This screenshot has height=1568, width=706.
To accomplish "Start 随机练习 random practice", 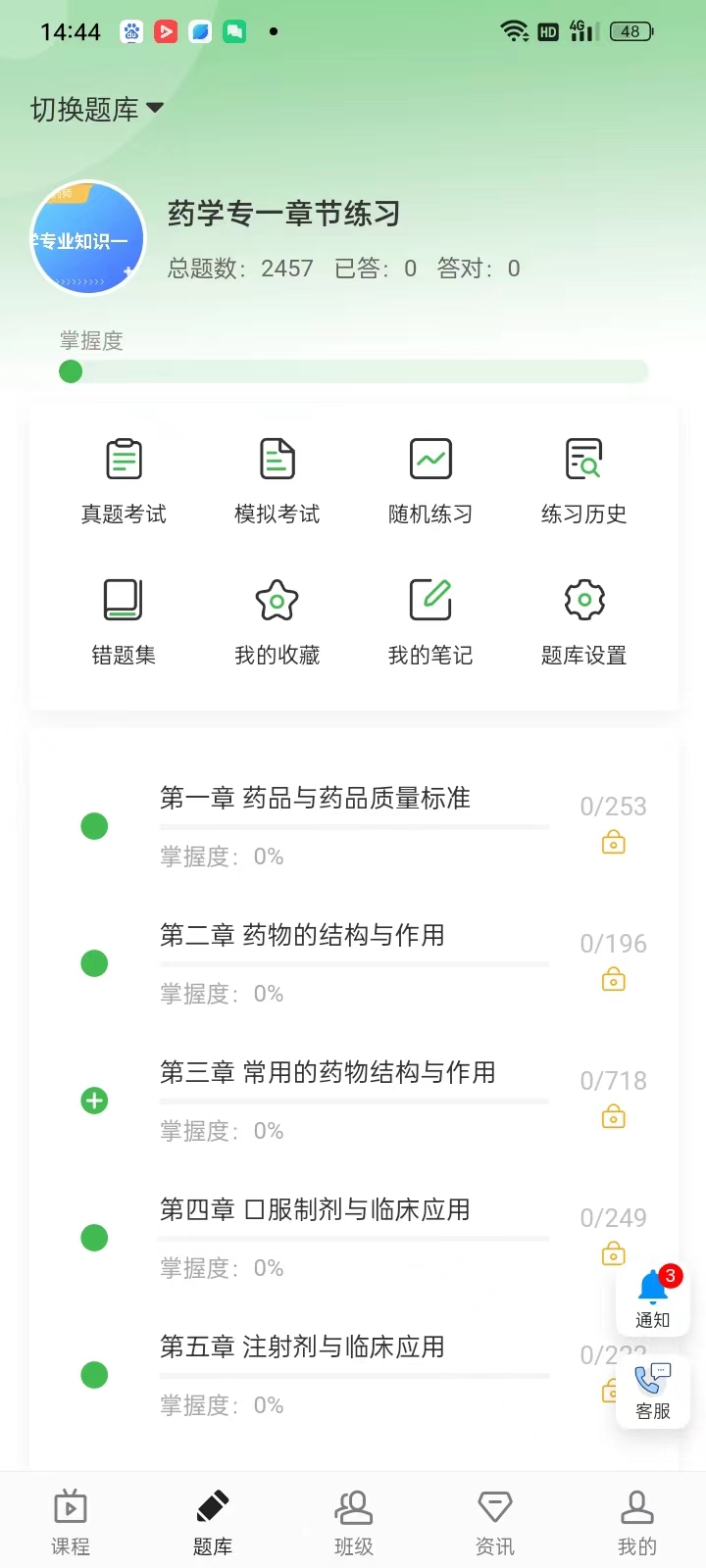I will coord(429,477).
